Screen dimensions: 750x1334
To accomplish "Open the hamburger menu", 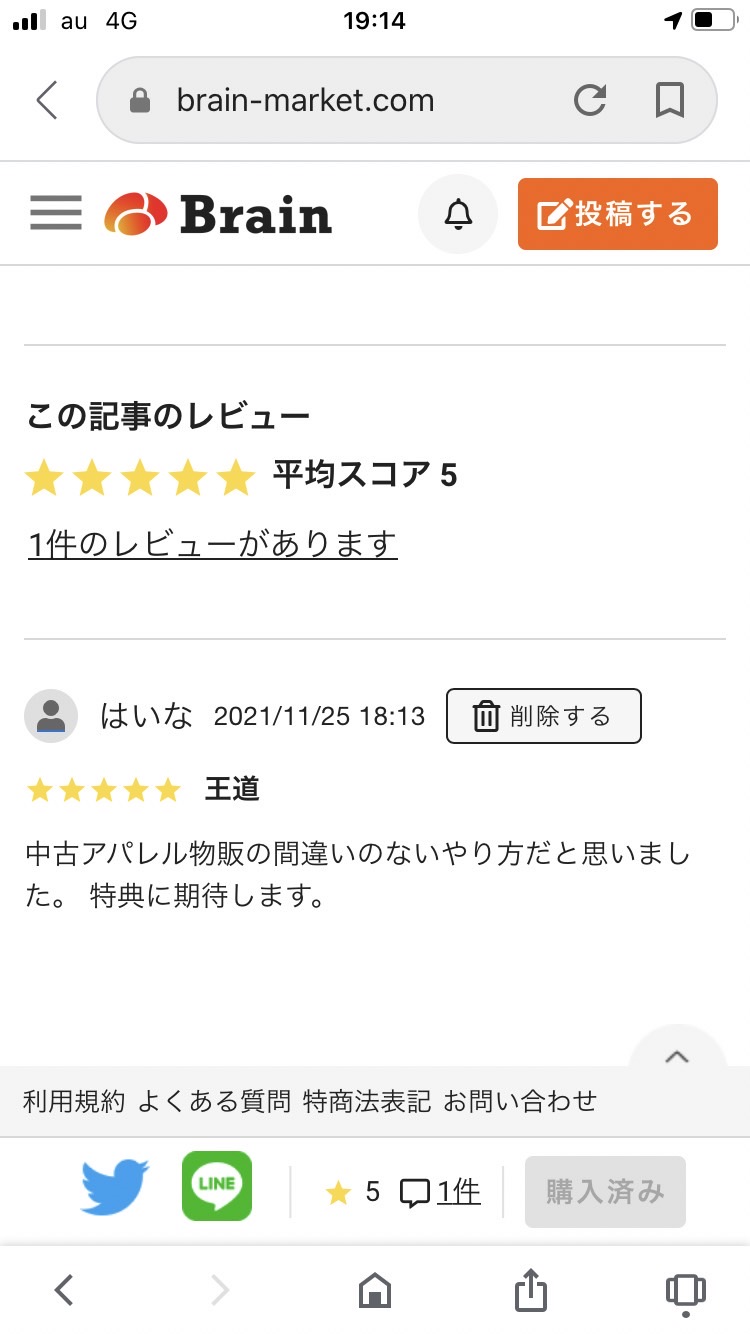I will pyautogui.click(x=56, y=213).
